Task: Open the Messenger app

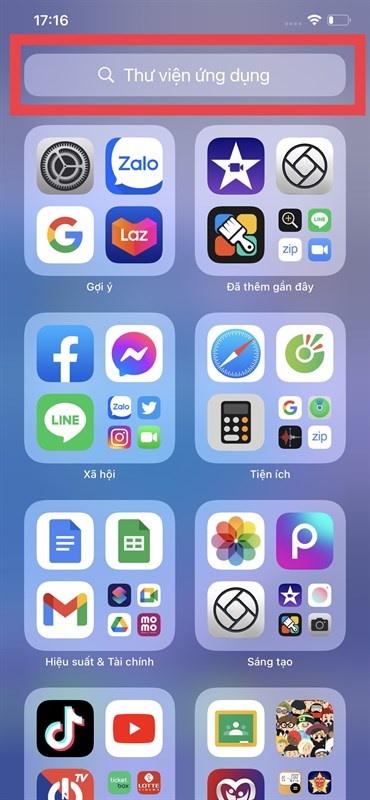Action: pyautogui.click(x=134, y=354)
